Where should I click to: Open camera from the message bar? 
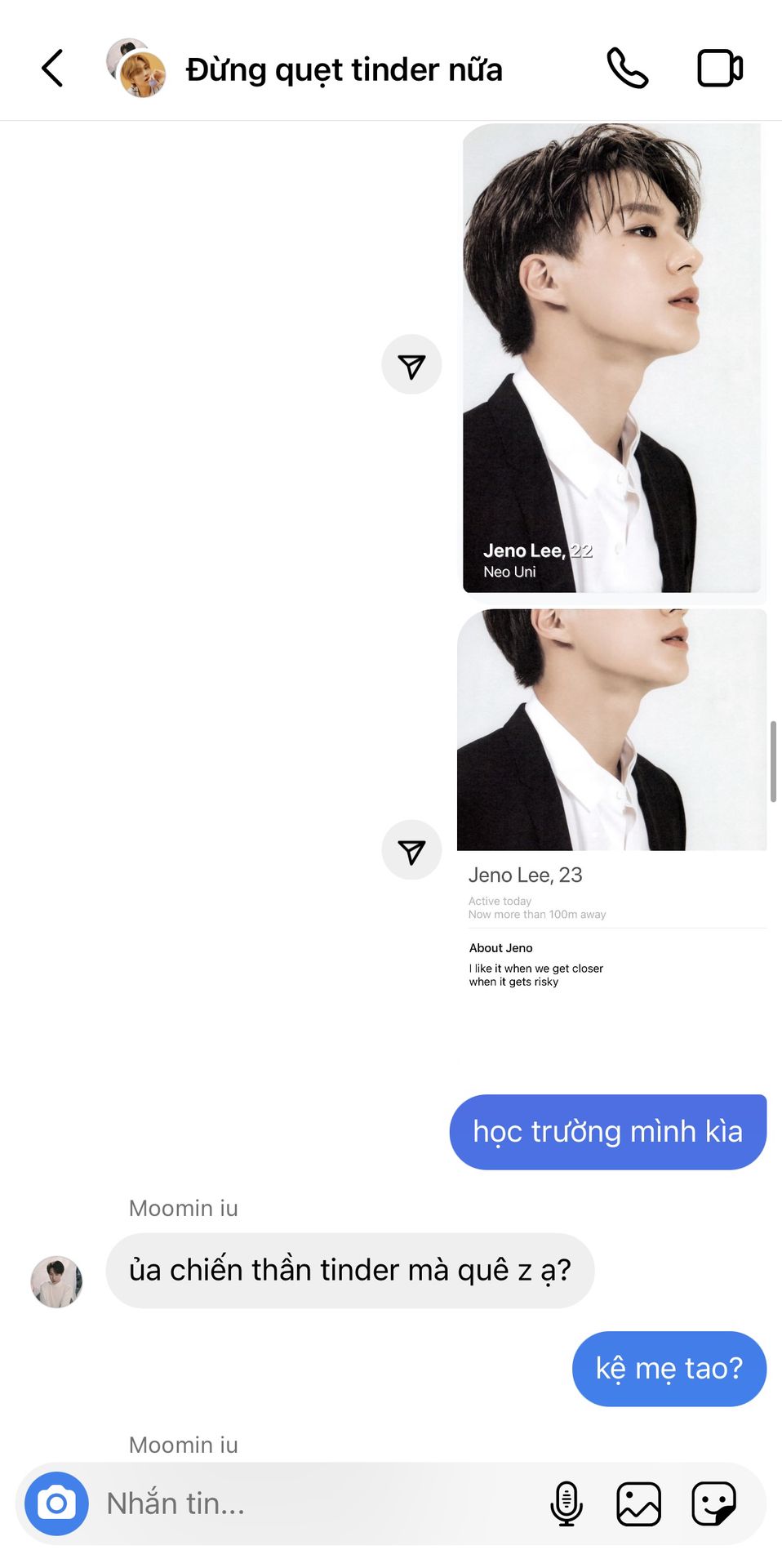[x=56, y=1503]
